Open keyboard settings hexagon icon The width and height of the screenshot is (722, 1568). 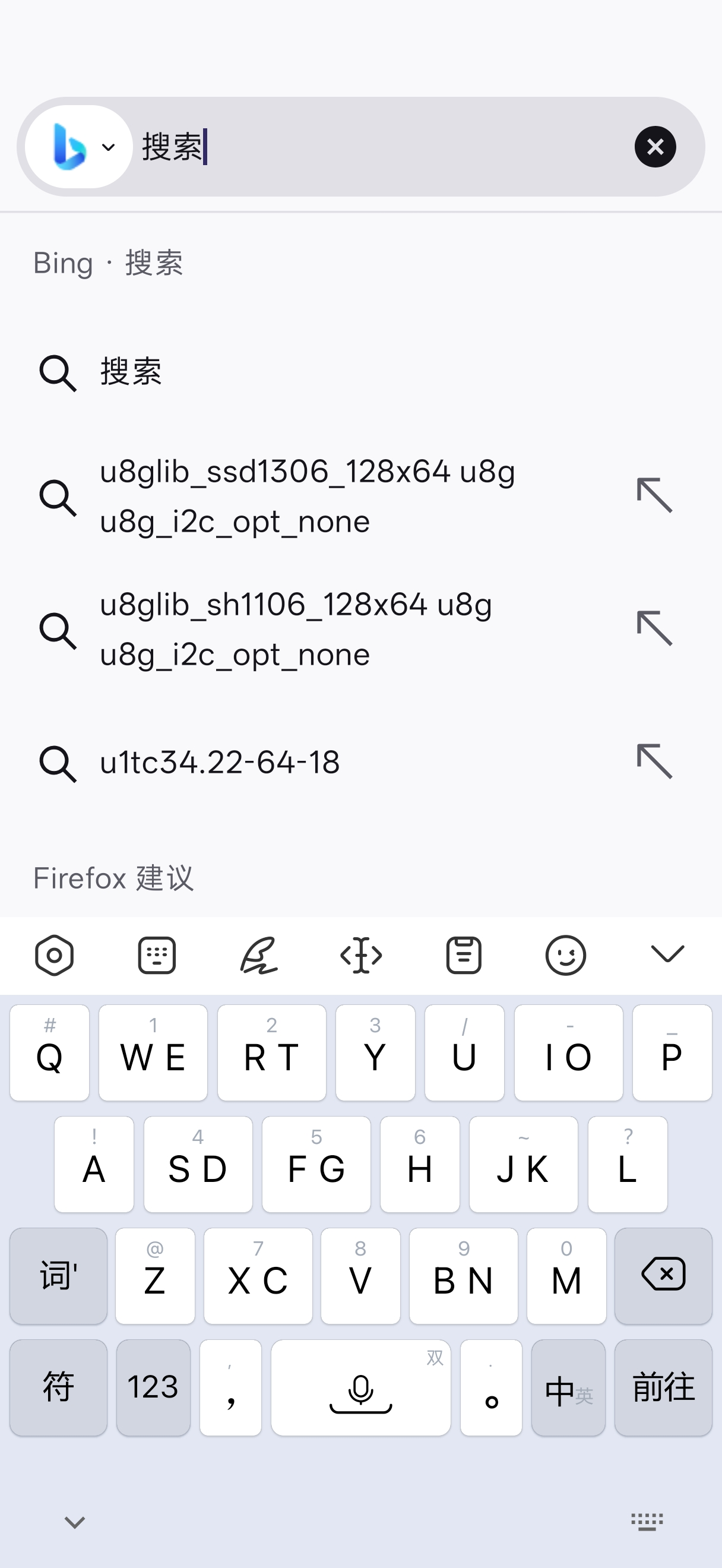tap(54, 955)
